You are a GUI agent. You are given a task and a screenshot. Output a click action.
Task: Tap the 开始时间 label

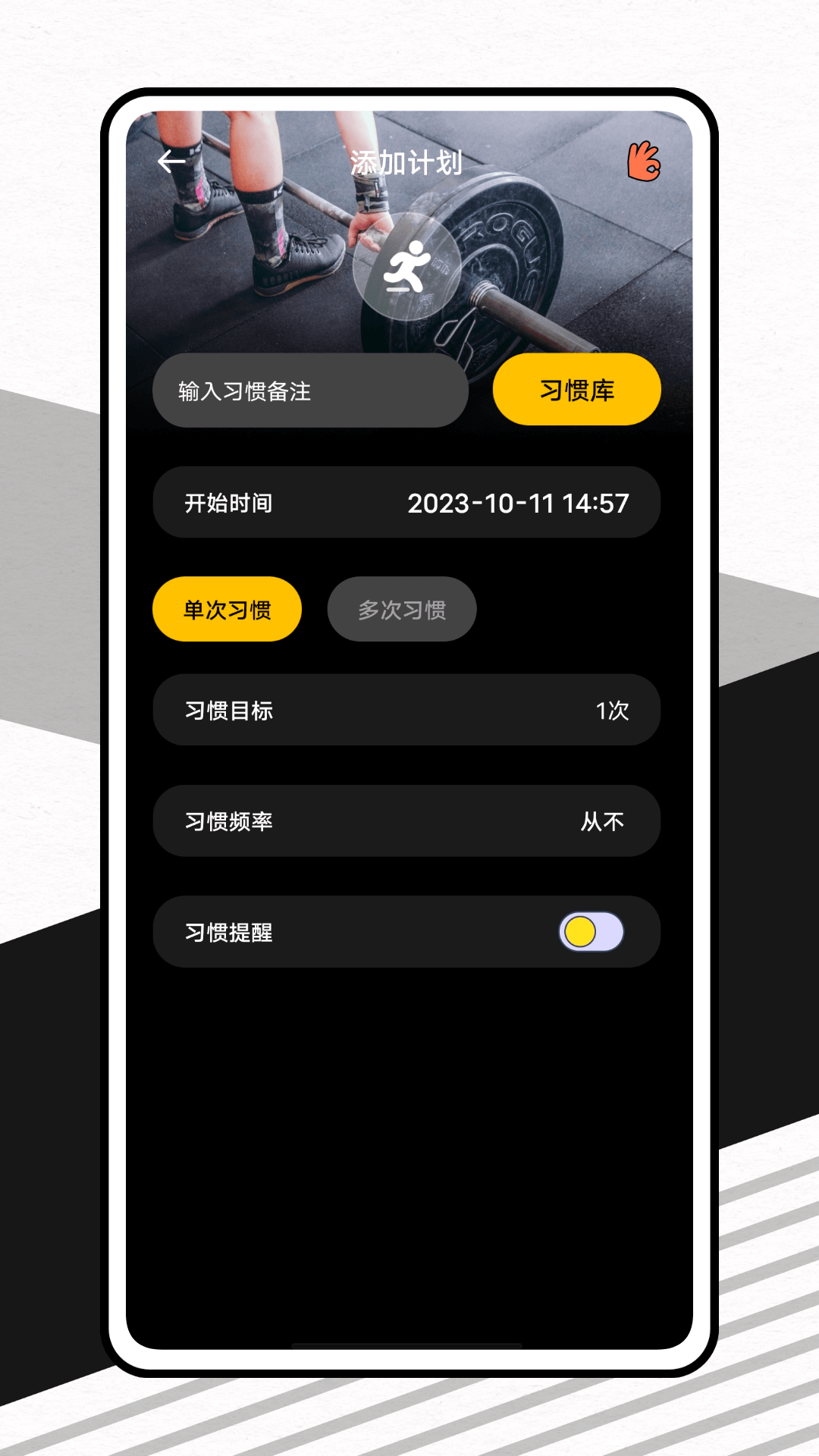point(229,502)
